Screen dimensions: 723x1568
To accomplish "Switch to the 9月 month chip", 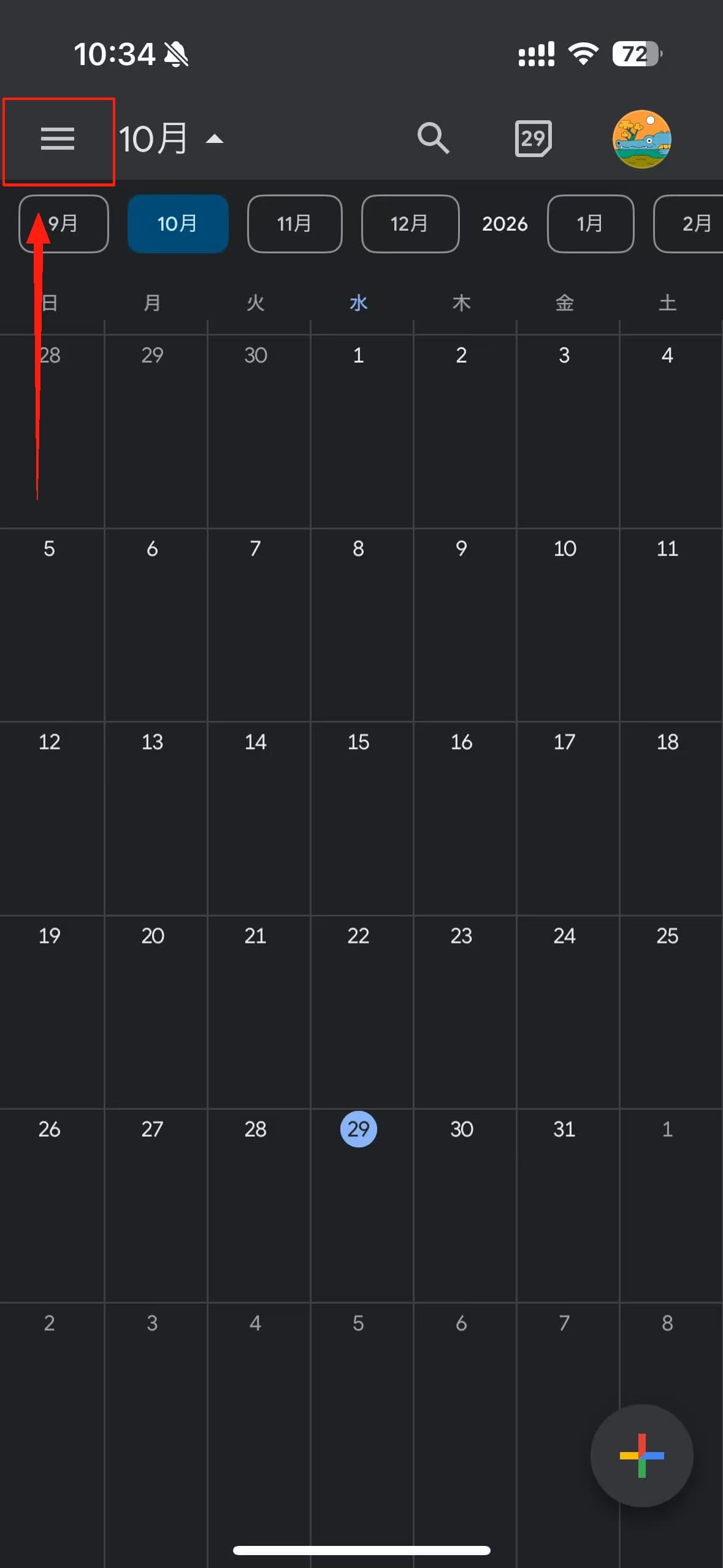I will click(64, 224).
